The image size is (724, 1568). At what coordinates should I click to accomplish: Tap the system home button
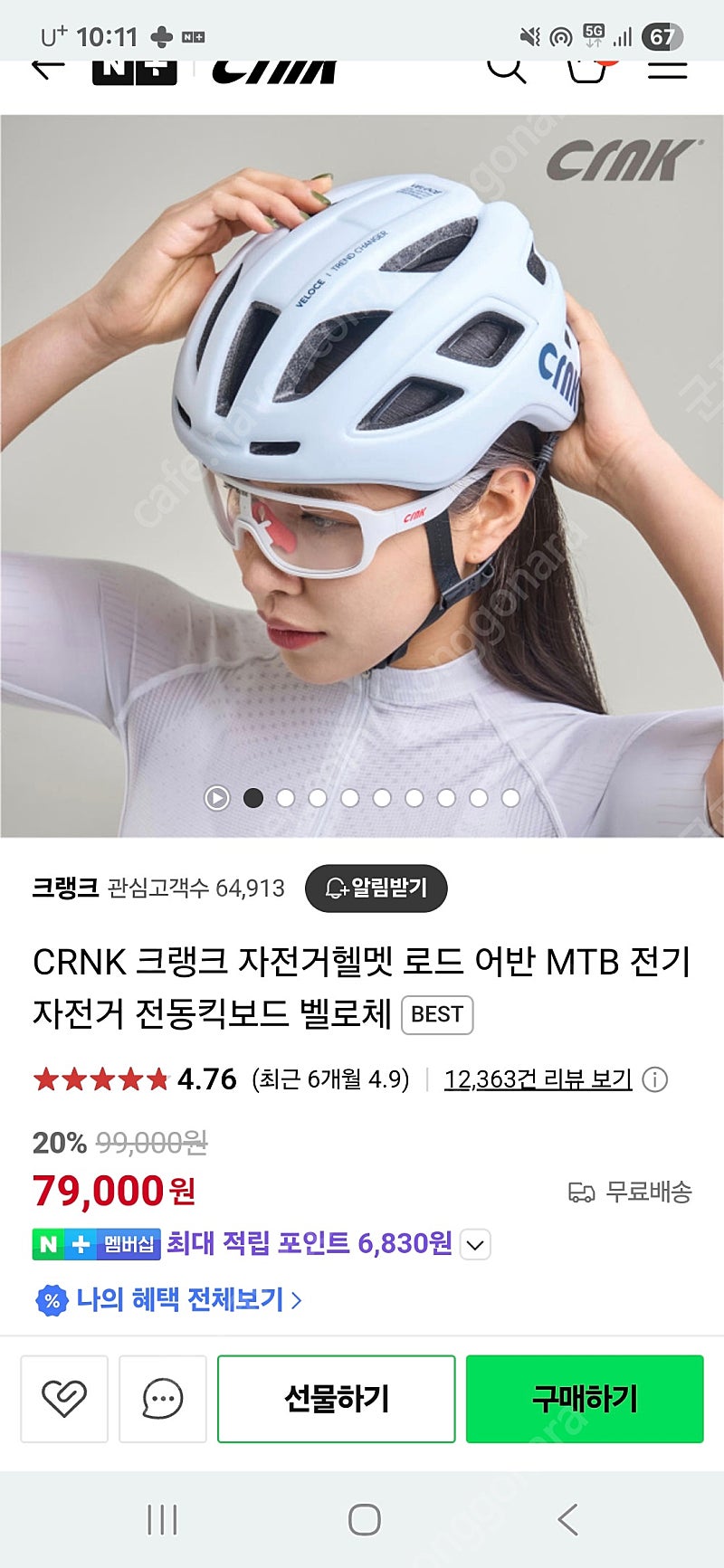pyautogui.click(x=364, y=1520)
